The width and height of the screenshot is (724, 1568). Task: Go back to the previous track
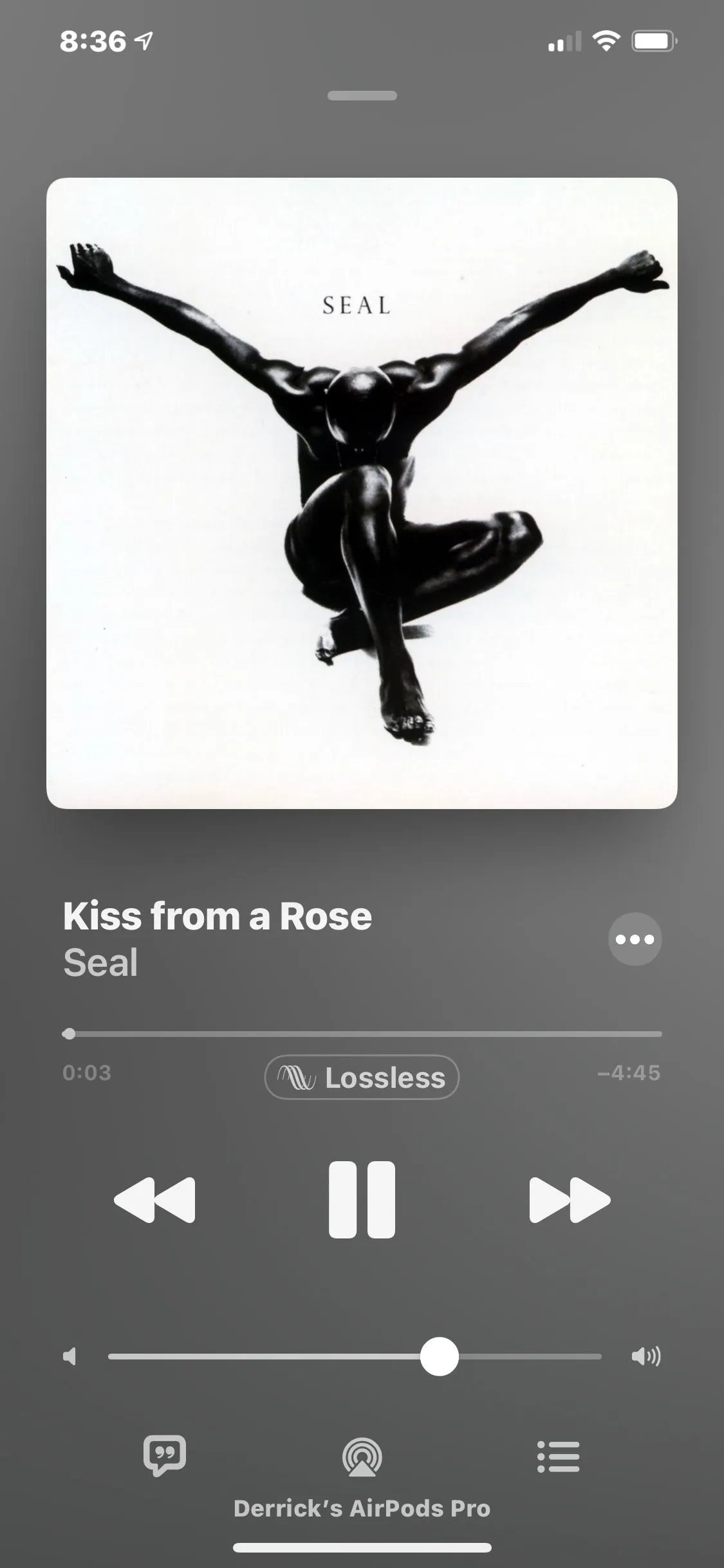(x=154, y=1200)
